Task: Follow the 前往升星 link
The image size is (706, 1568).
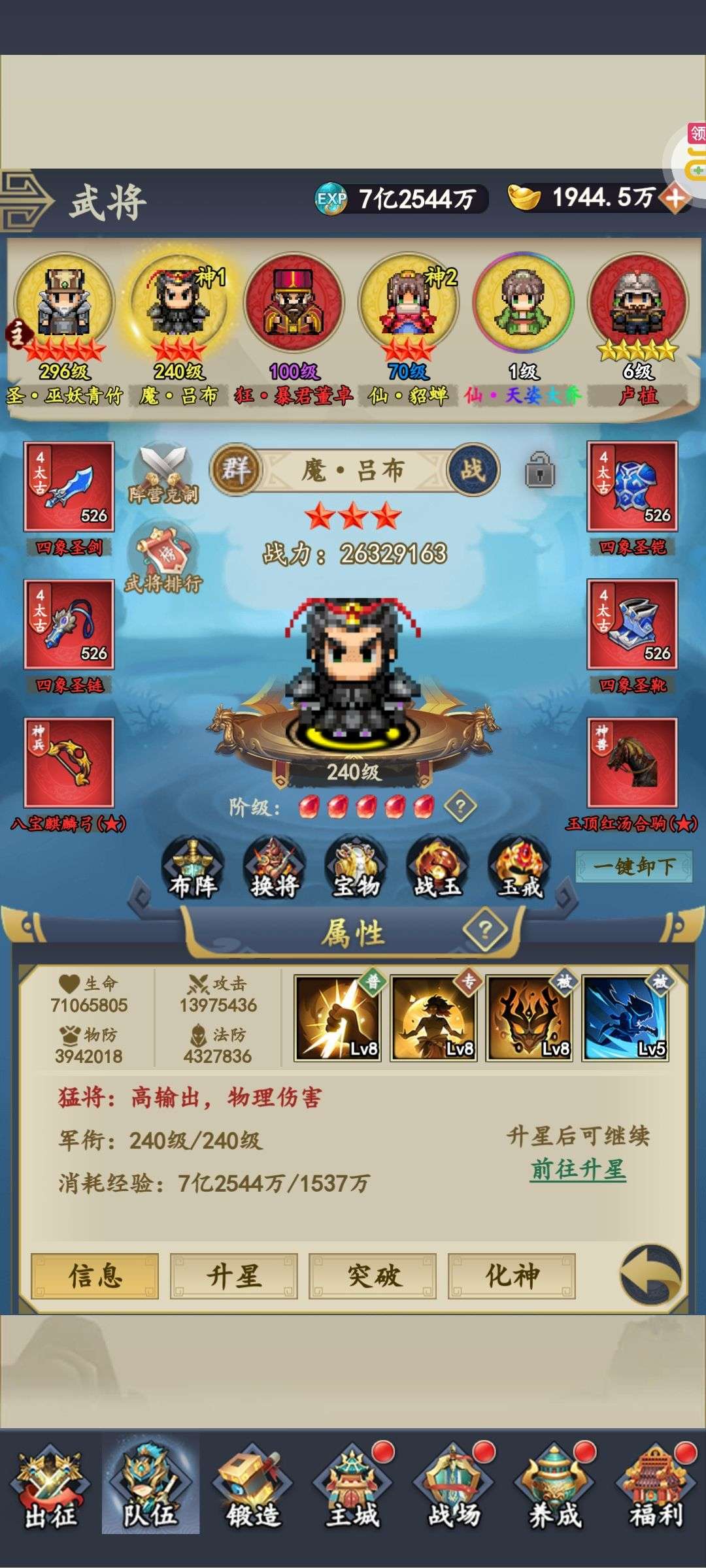Action: (x=578, y=1169)
